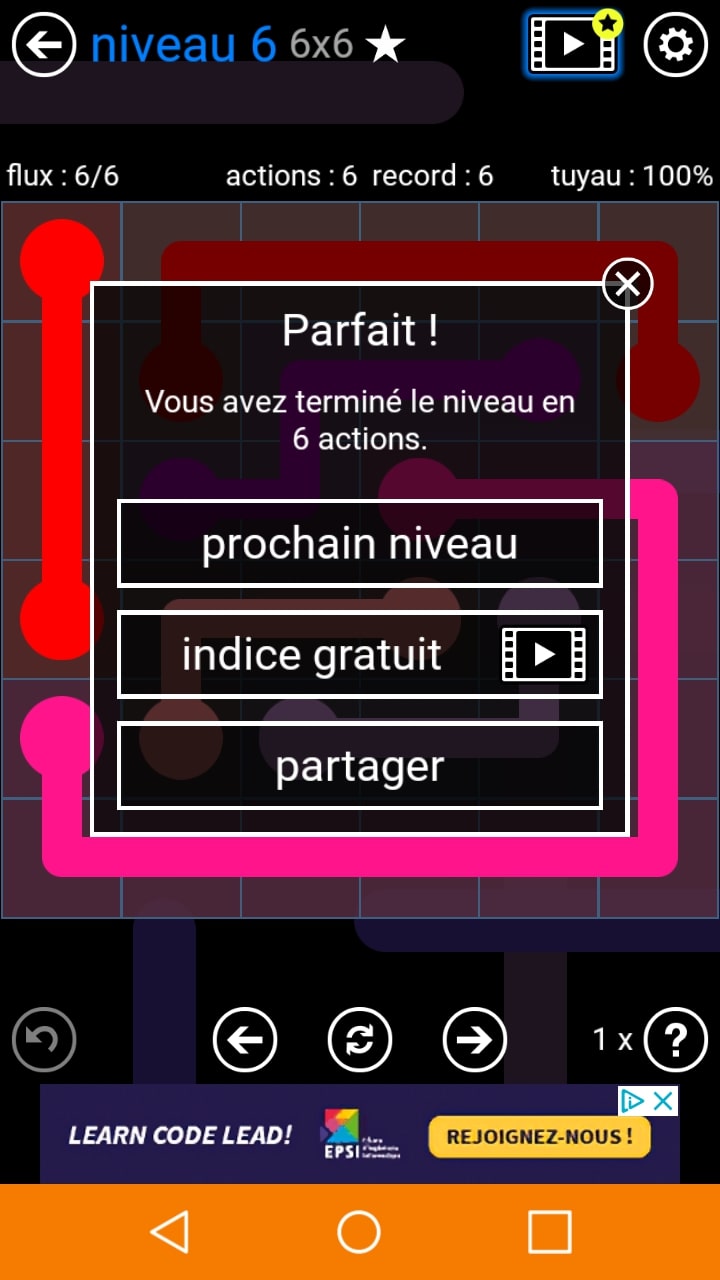
Task: Open recent apps
Action: point(549,1232)
